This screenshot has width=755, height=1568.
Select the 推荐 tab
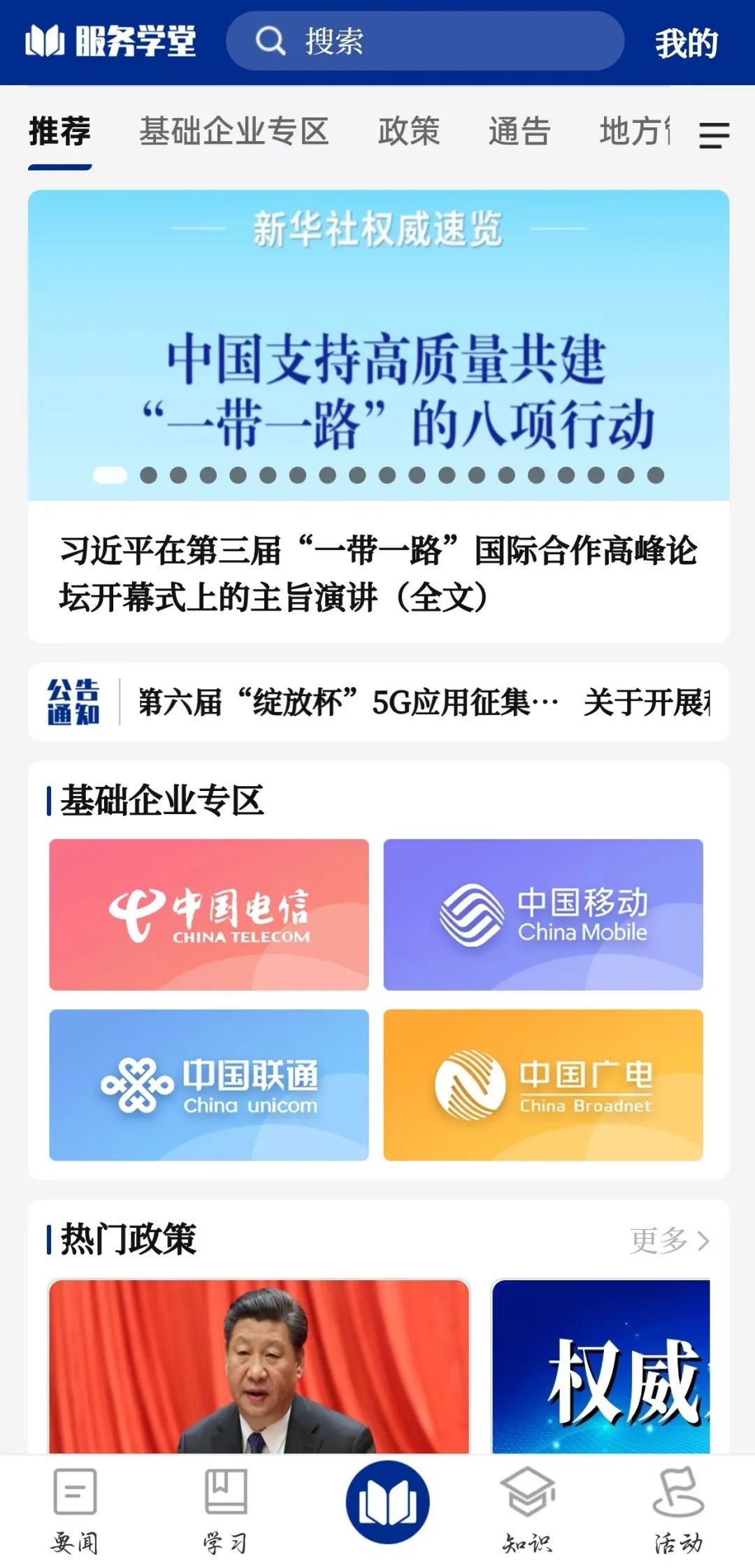click(x=60, y=131)
